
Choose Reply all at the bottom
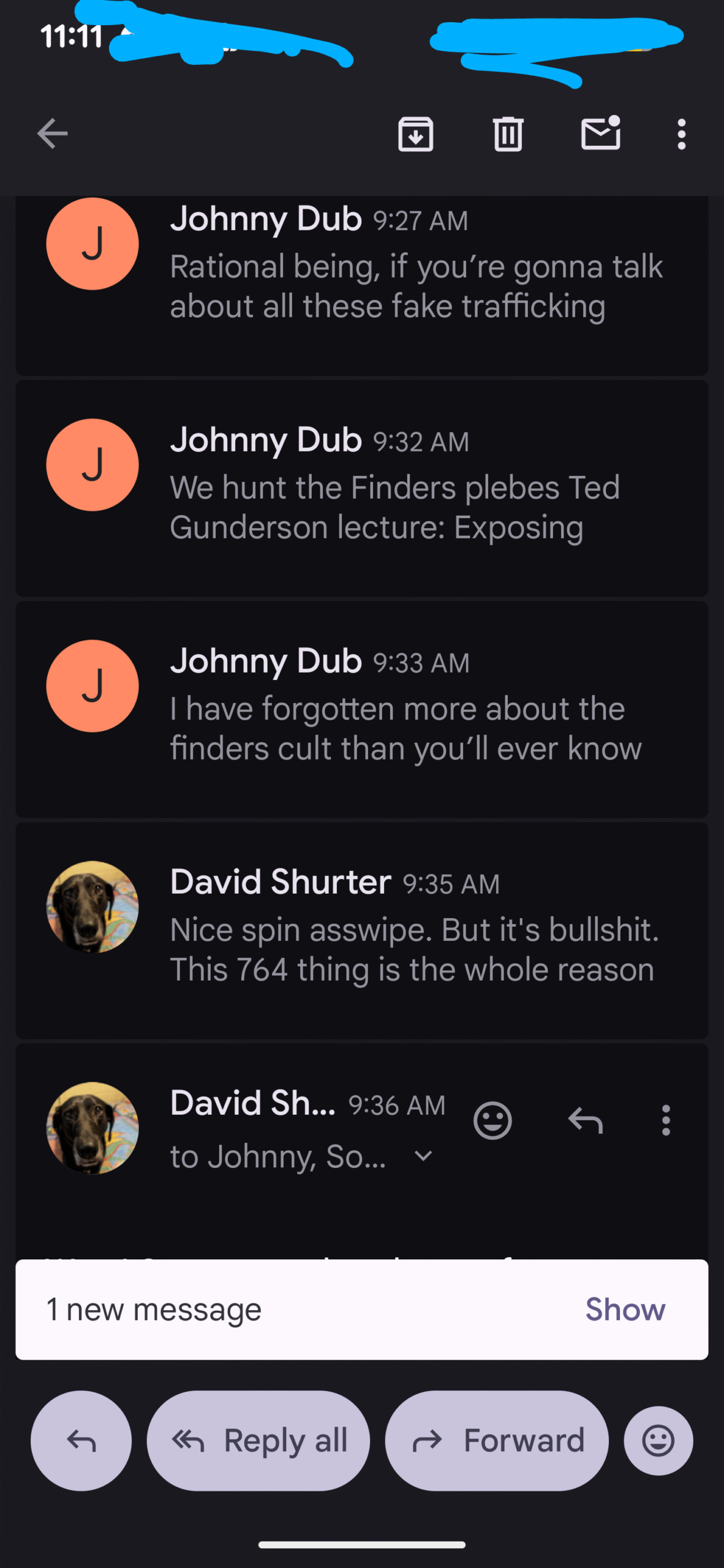pos(258,1441)
